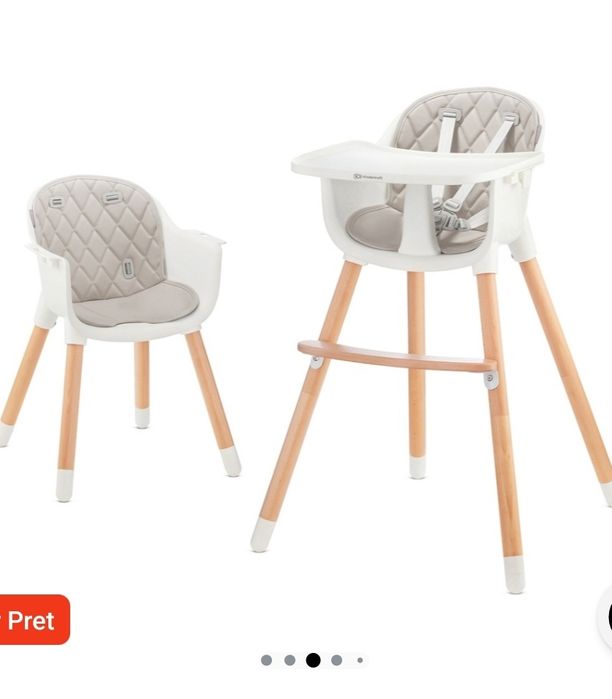The height and width of the screenshot is (699, 612).
Task: Open the high chair product image fullscreen
Action: (x=306, y=320)
